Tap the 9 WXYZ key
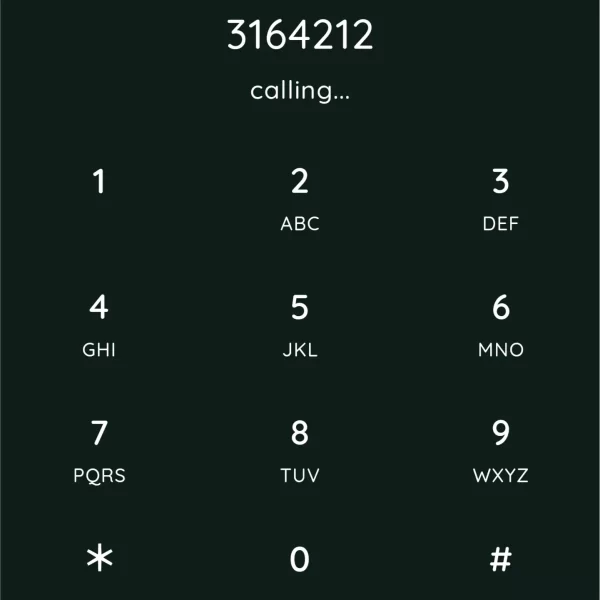 click(x=500, y=450)
